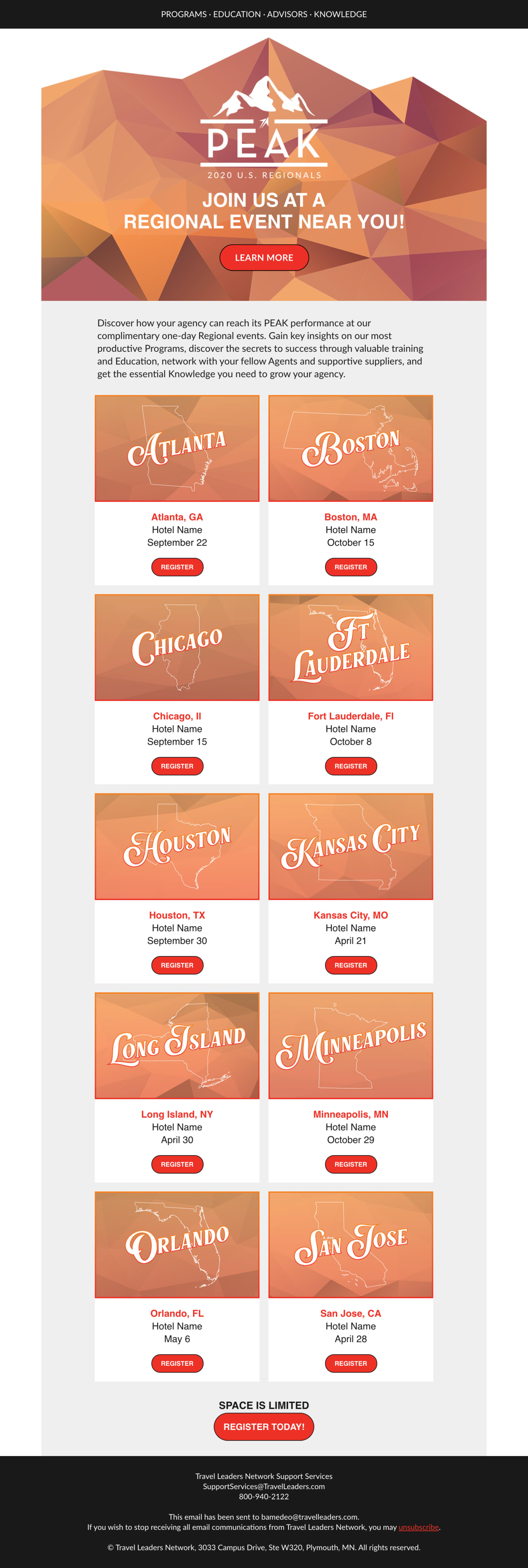Tap the Learn More button
The width and height of the screenshot is (528, 1568).
264,258
